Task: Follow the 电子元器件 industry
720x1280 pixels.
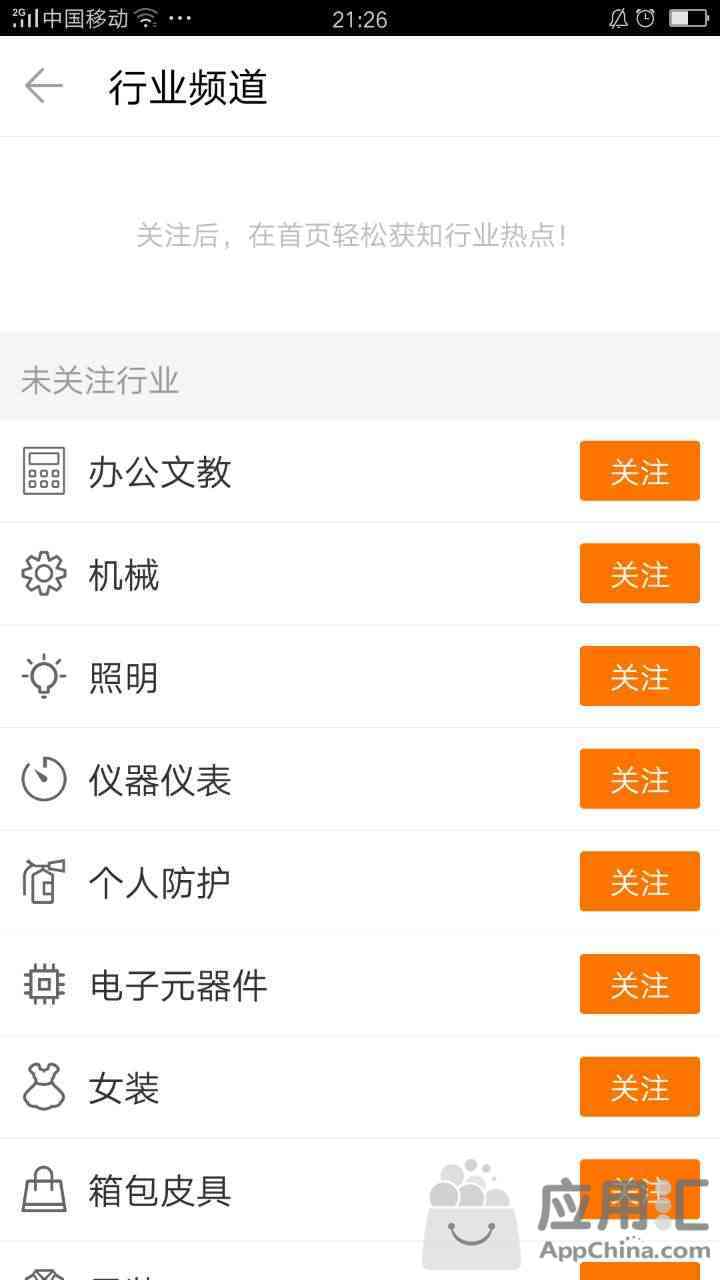Action: click(640, 985)
